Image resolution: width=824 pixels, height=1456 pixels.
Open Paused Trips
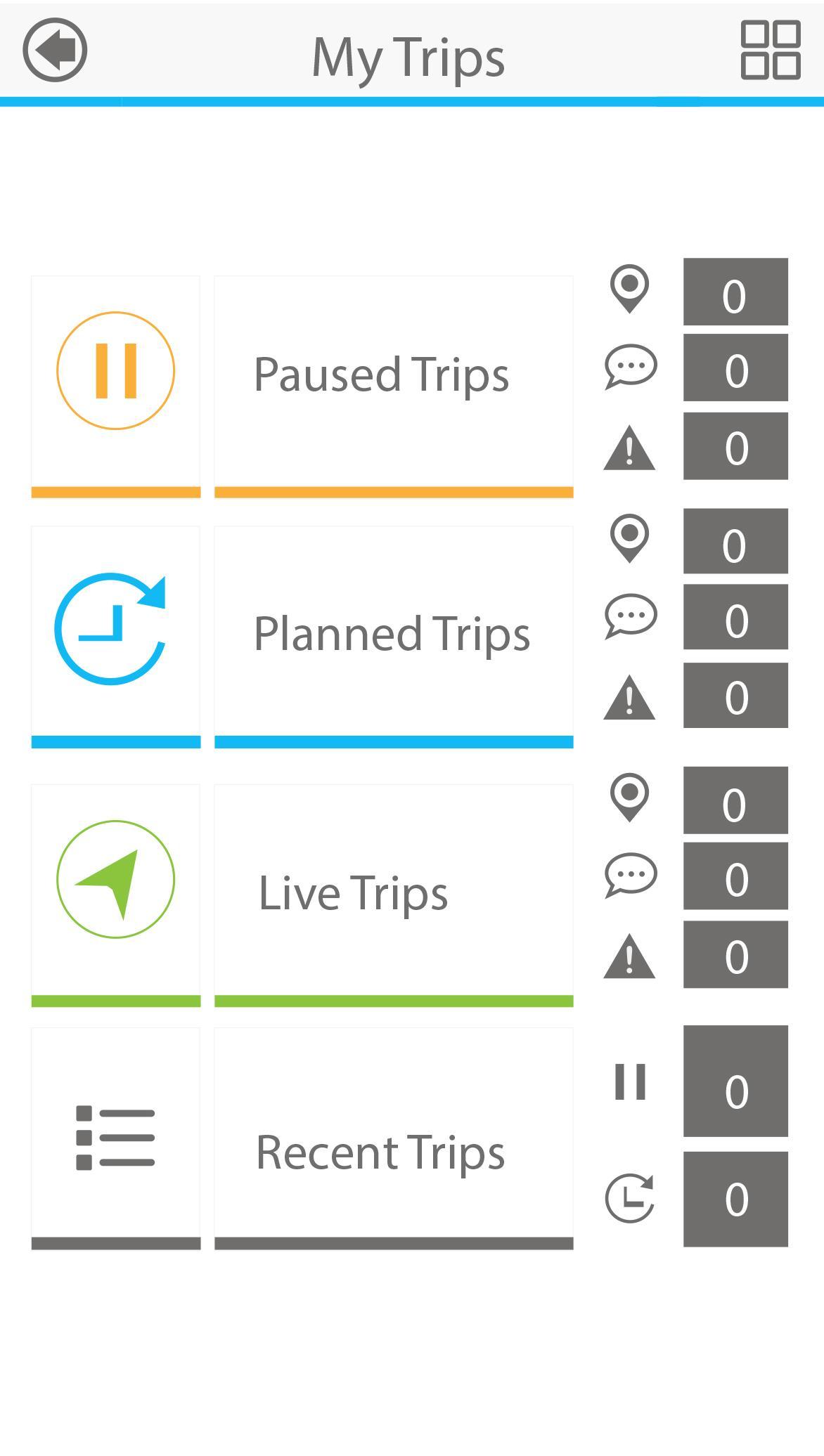[393, 375]
